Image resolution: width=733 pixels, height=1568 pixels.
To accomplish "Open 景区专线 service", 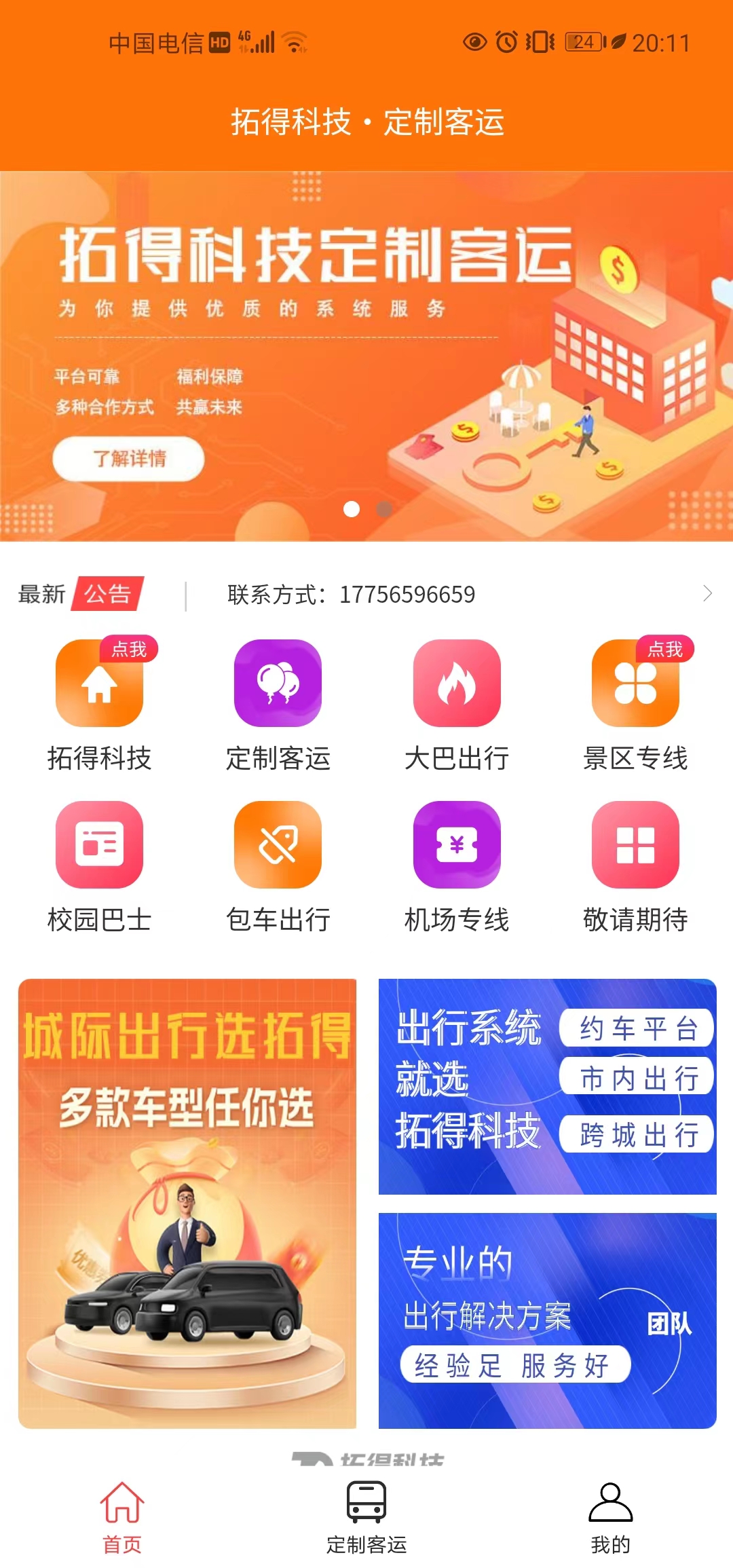I will click(x=635, y=684).
